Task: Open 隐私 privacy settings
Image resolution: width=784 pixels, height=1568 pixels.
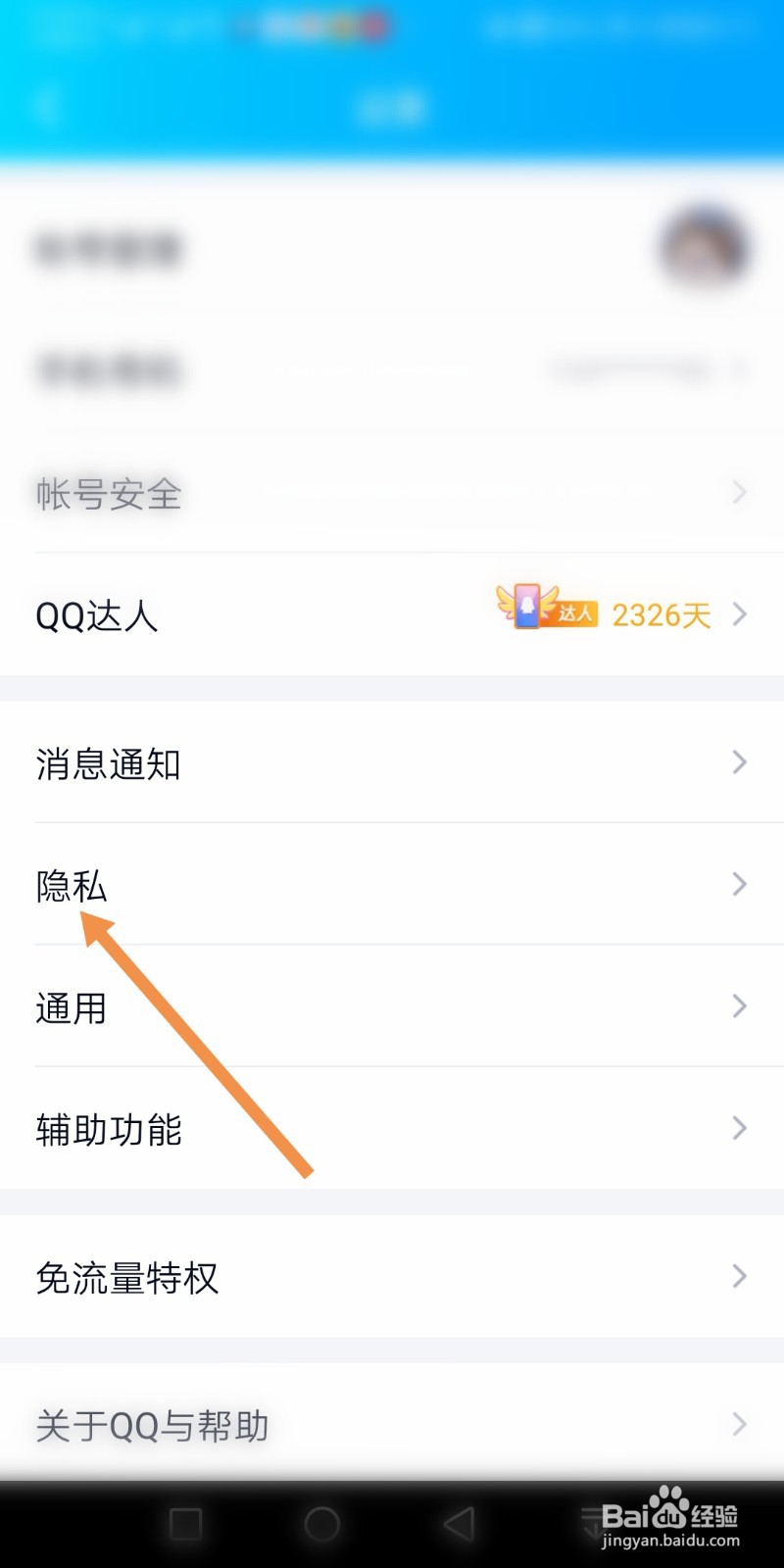Action: point(69,885)
